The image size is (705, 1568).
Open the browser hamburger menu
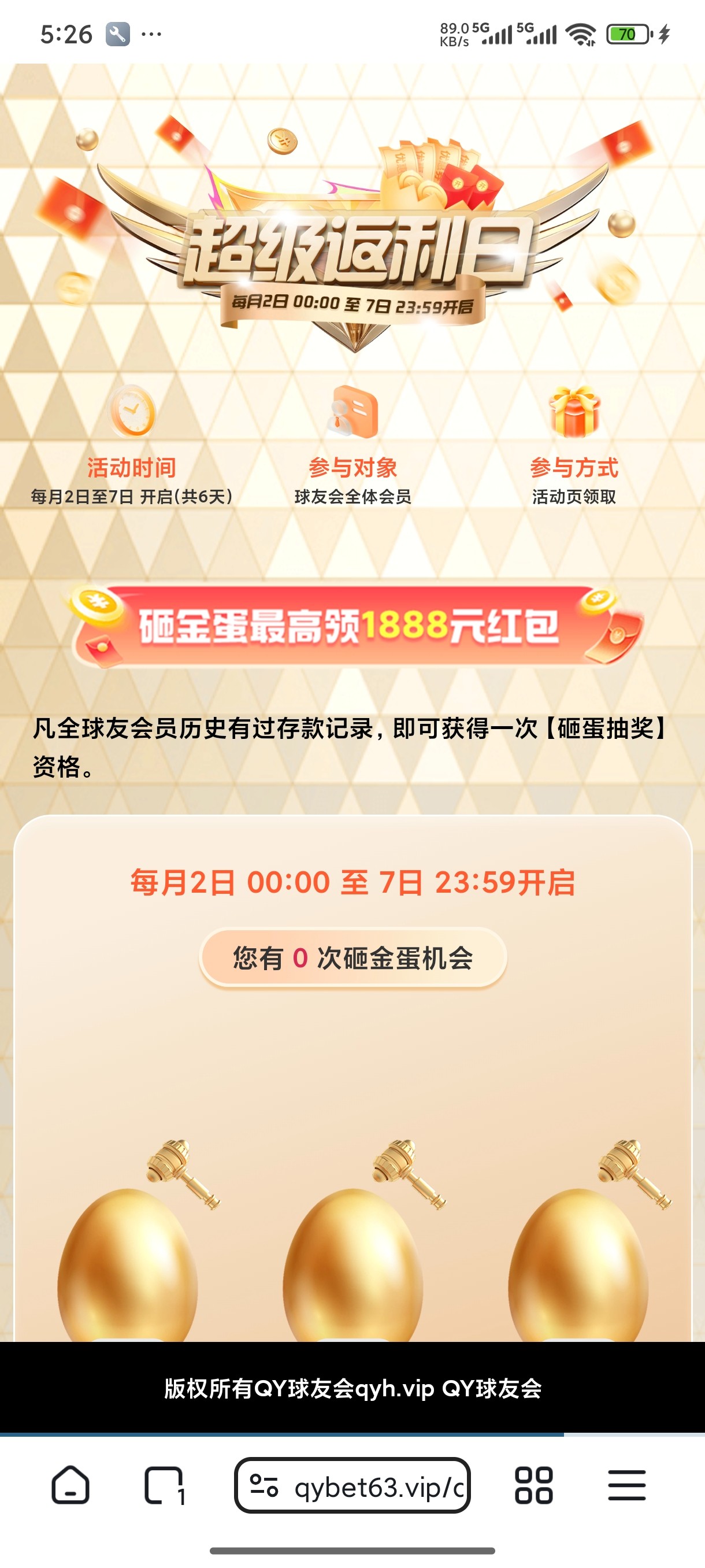point(626,1486)
